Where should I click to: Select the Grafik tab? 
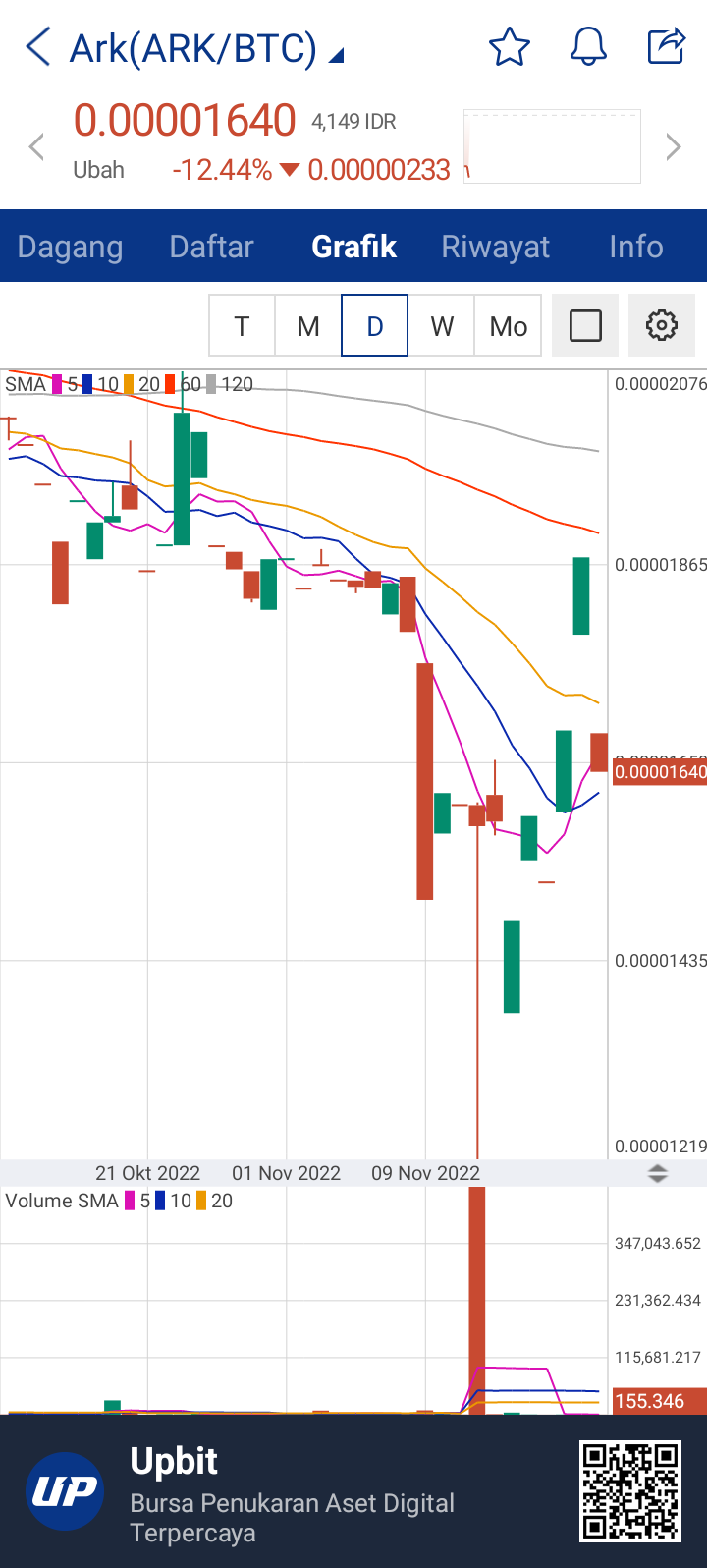click(353, 247)
